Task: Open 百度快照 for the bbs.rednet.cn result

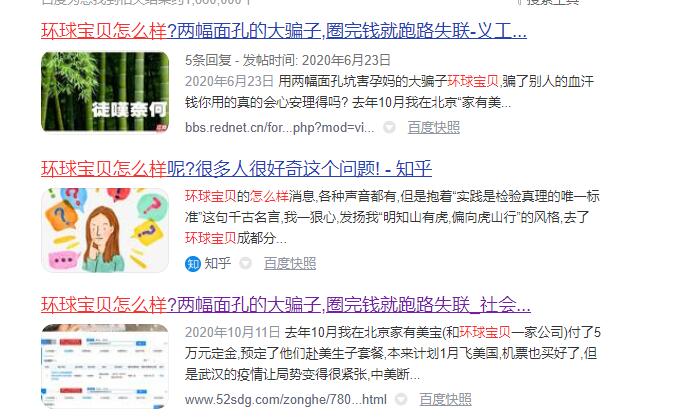Action: (433, 127)
